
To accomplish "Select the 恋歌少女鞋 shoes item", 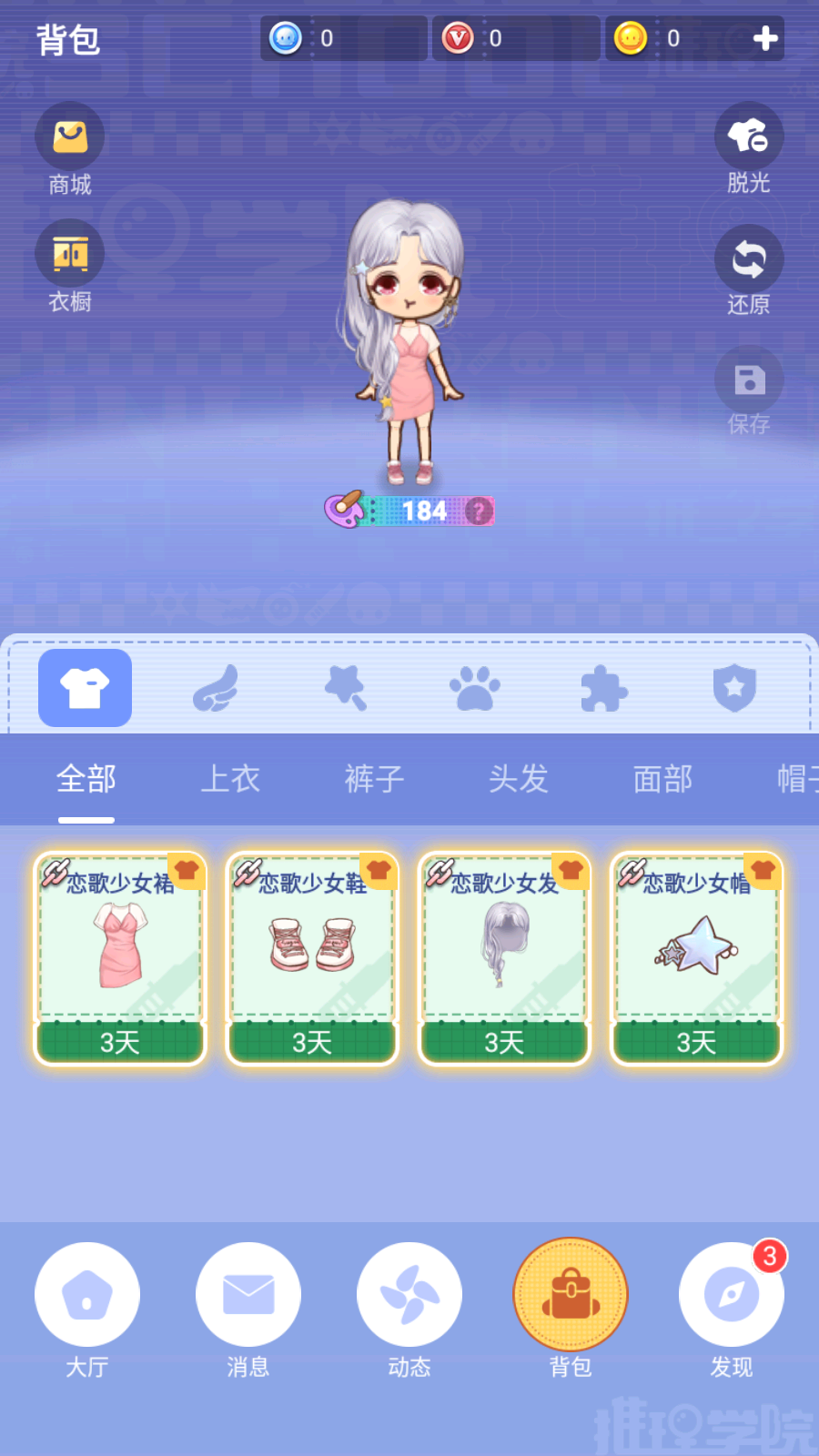I will point(312,958).
